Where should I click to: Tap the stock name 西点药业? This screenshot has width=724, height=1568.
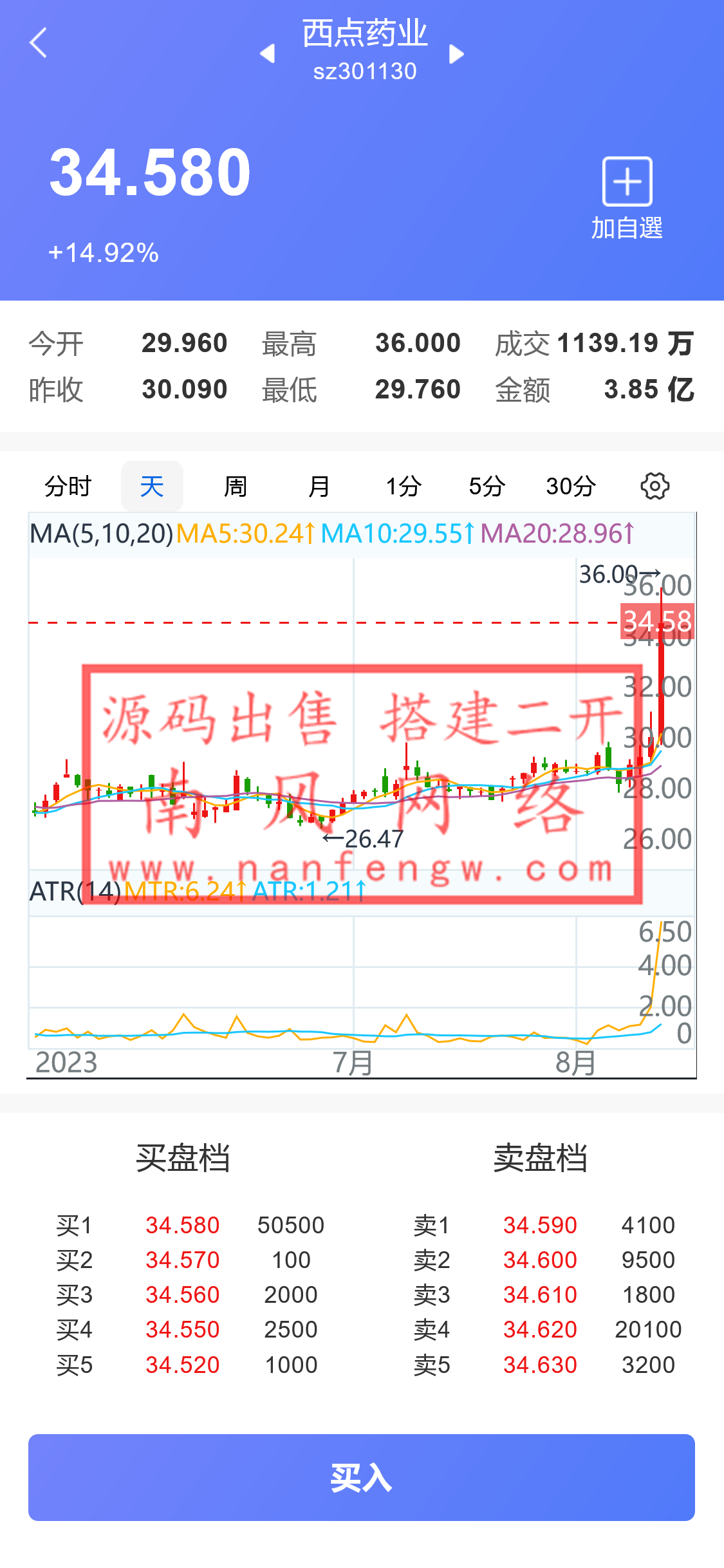tap(365, 33)
